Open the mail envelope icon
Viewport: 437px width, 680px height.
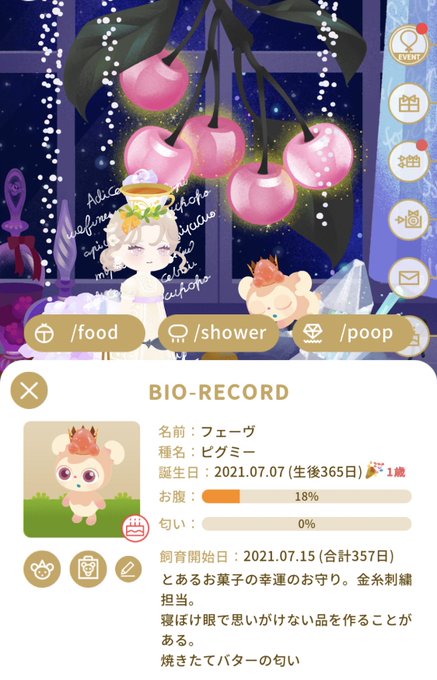click(409, 278)
